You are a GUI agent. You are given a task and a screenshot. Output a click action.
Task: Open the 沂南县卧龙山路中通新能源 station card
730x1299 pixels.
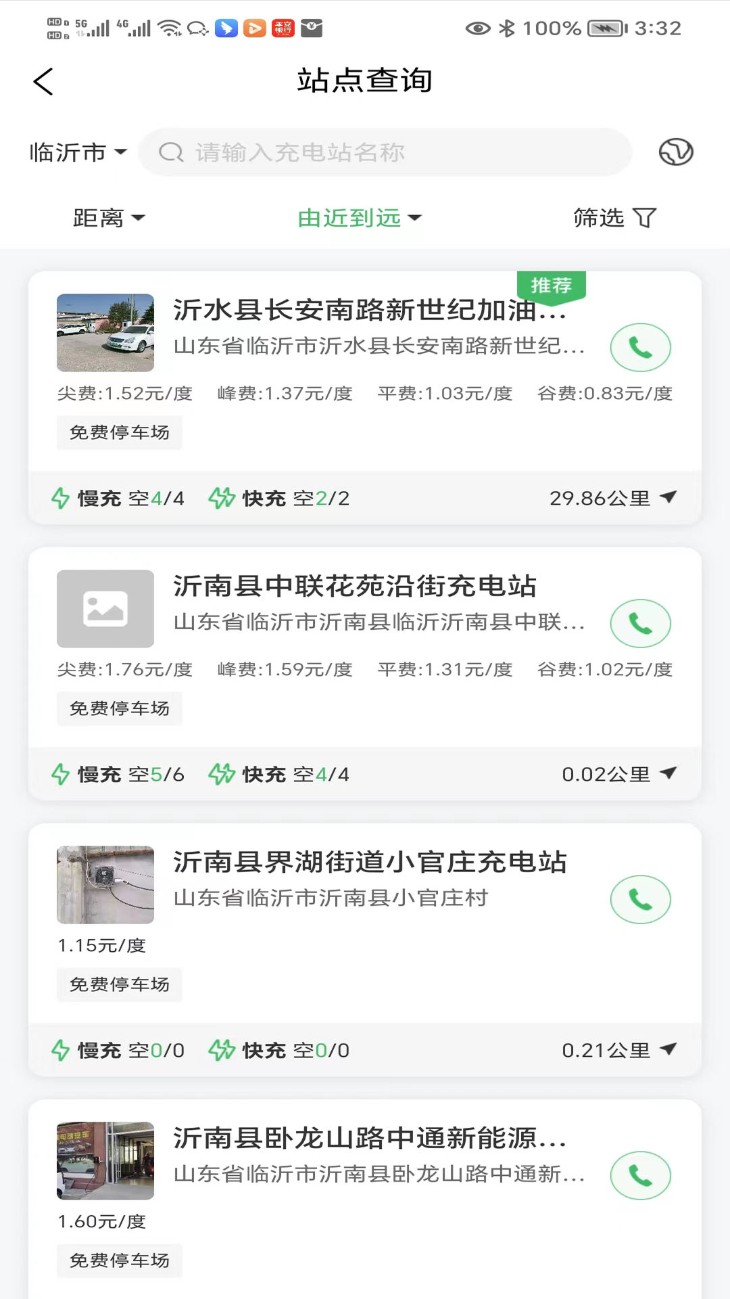pyautogui.click(x=370, y=1138)
